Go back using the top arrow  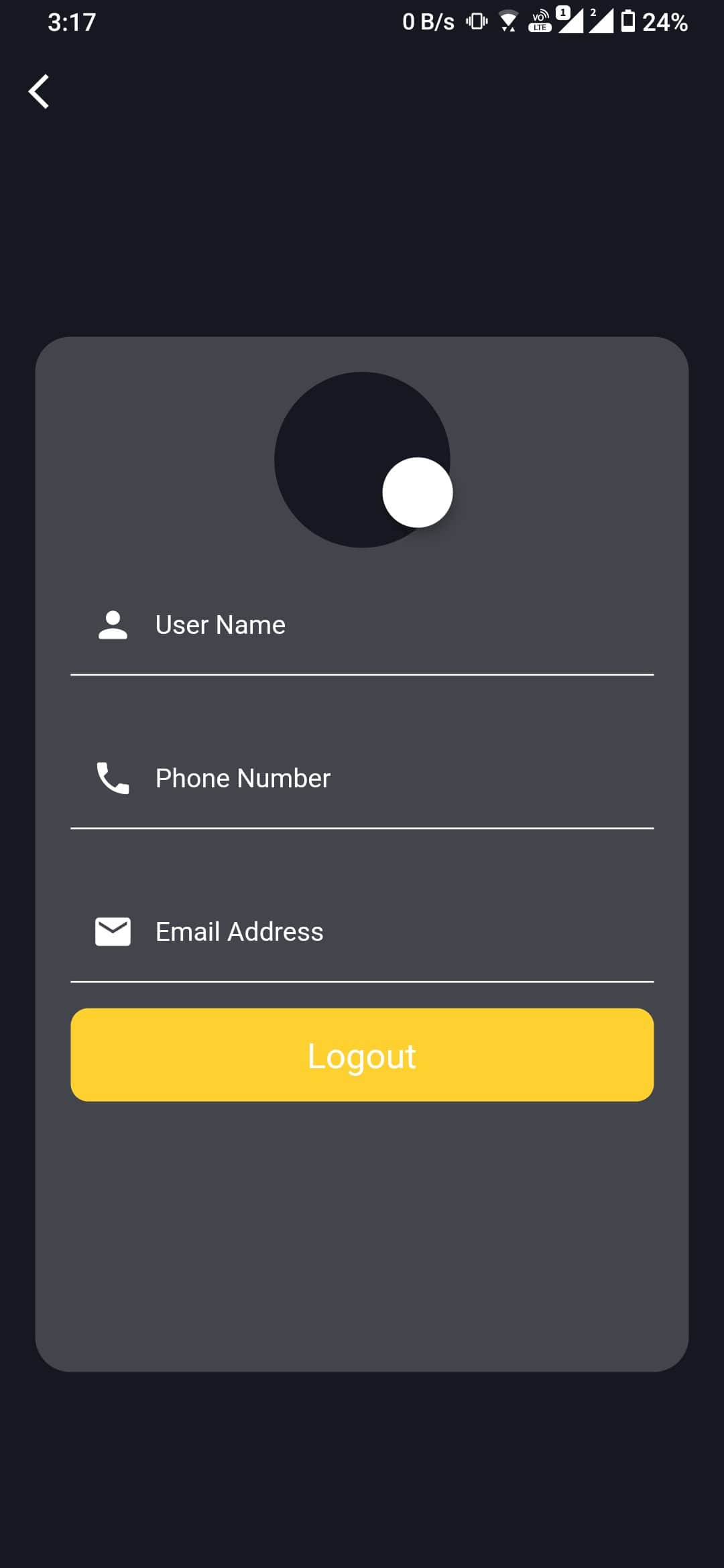point(39,91)
